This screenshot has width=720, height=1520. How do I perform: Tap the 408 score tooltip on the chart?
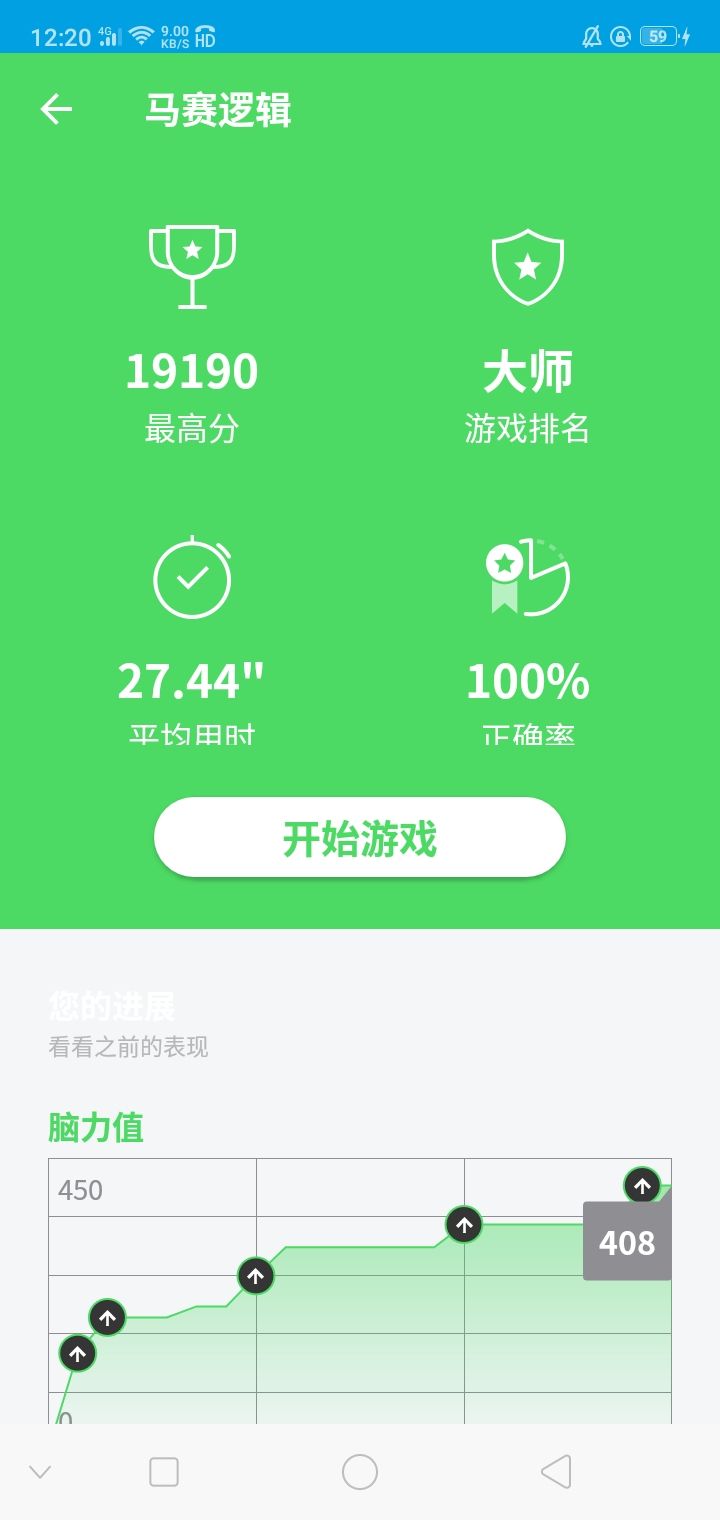[626, 1243]
